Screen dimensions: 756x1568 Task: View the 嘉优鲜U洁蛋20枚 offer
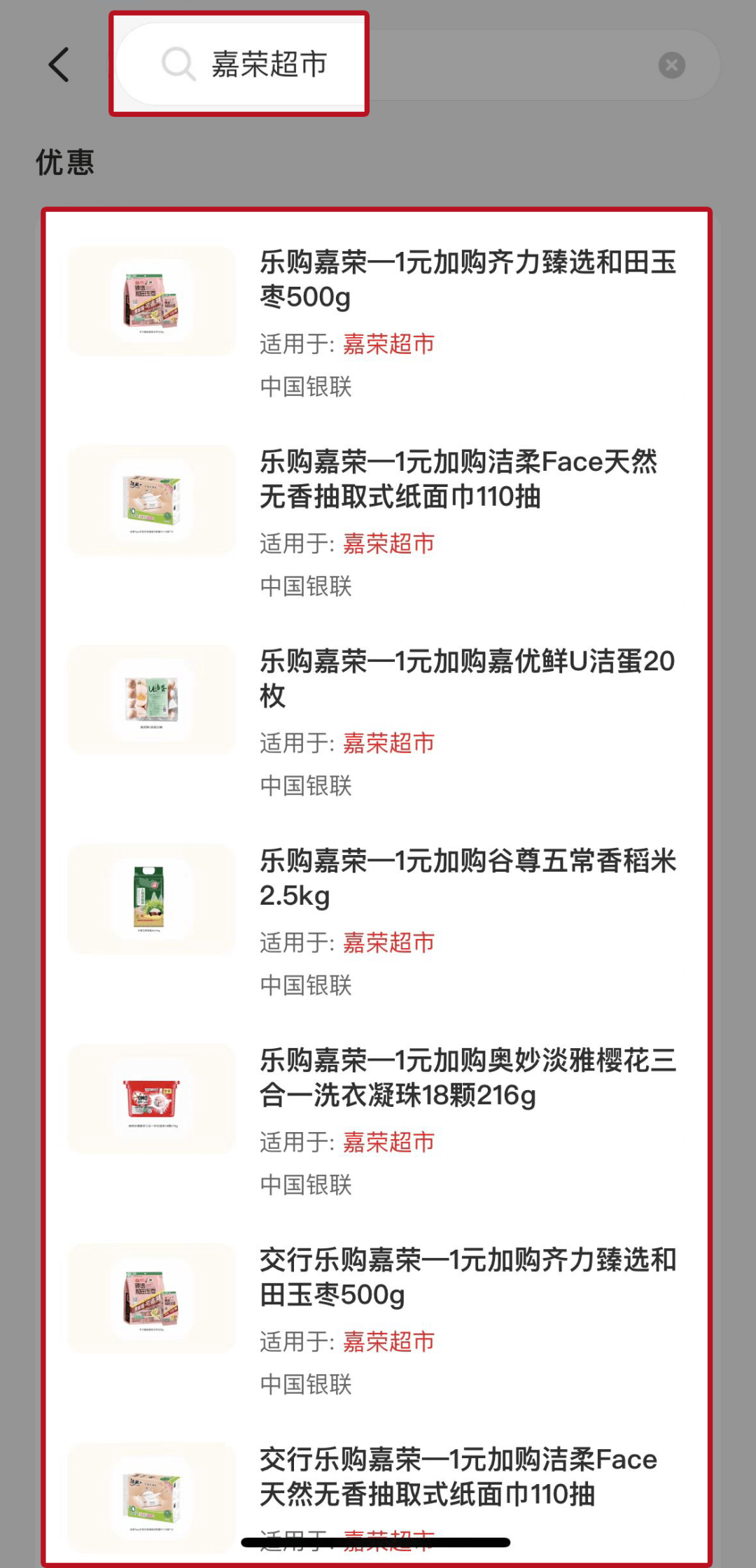click(377, 721)
